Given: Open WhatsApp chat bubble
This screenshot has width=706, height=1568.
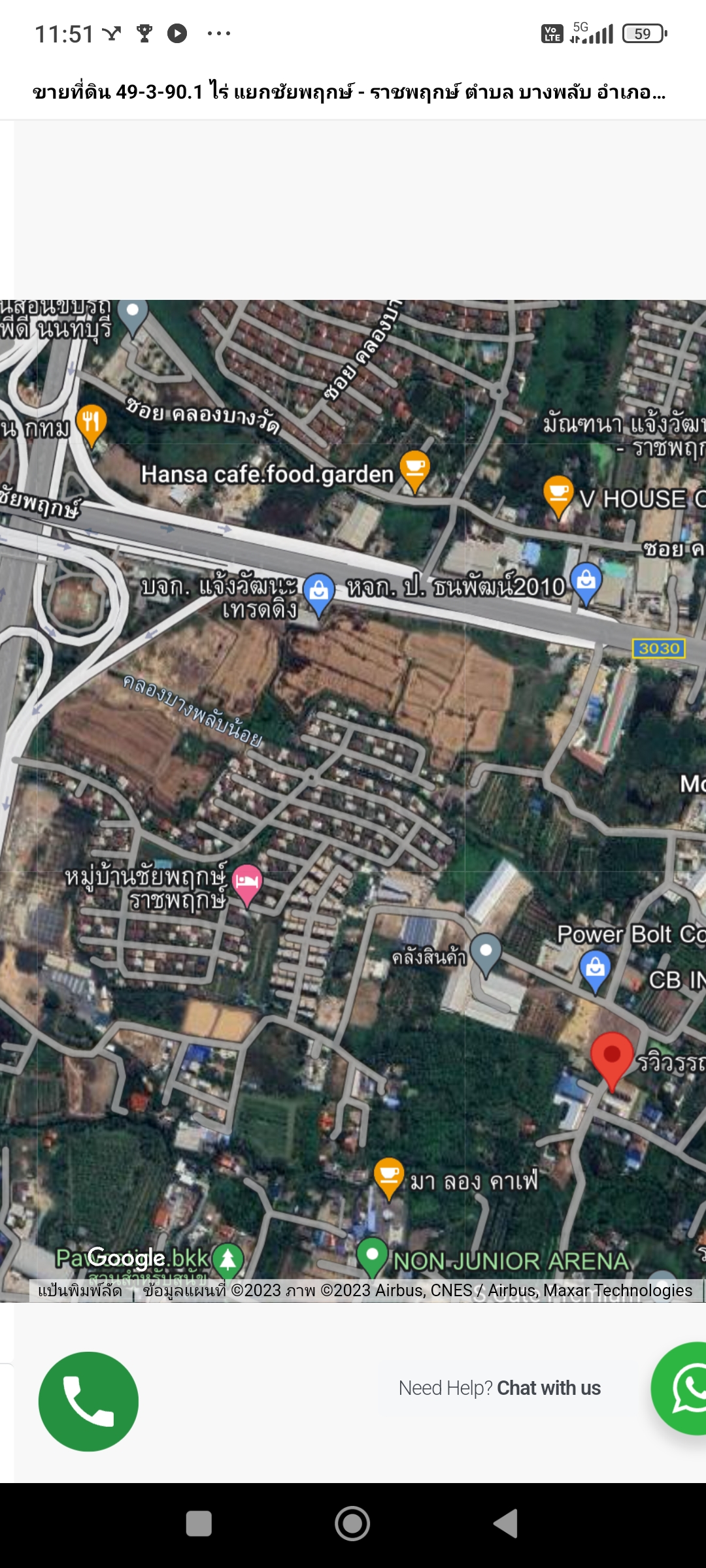Looking at the screenshot, I should [x=680, y=1388].
